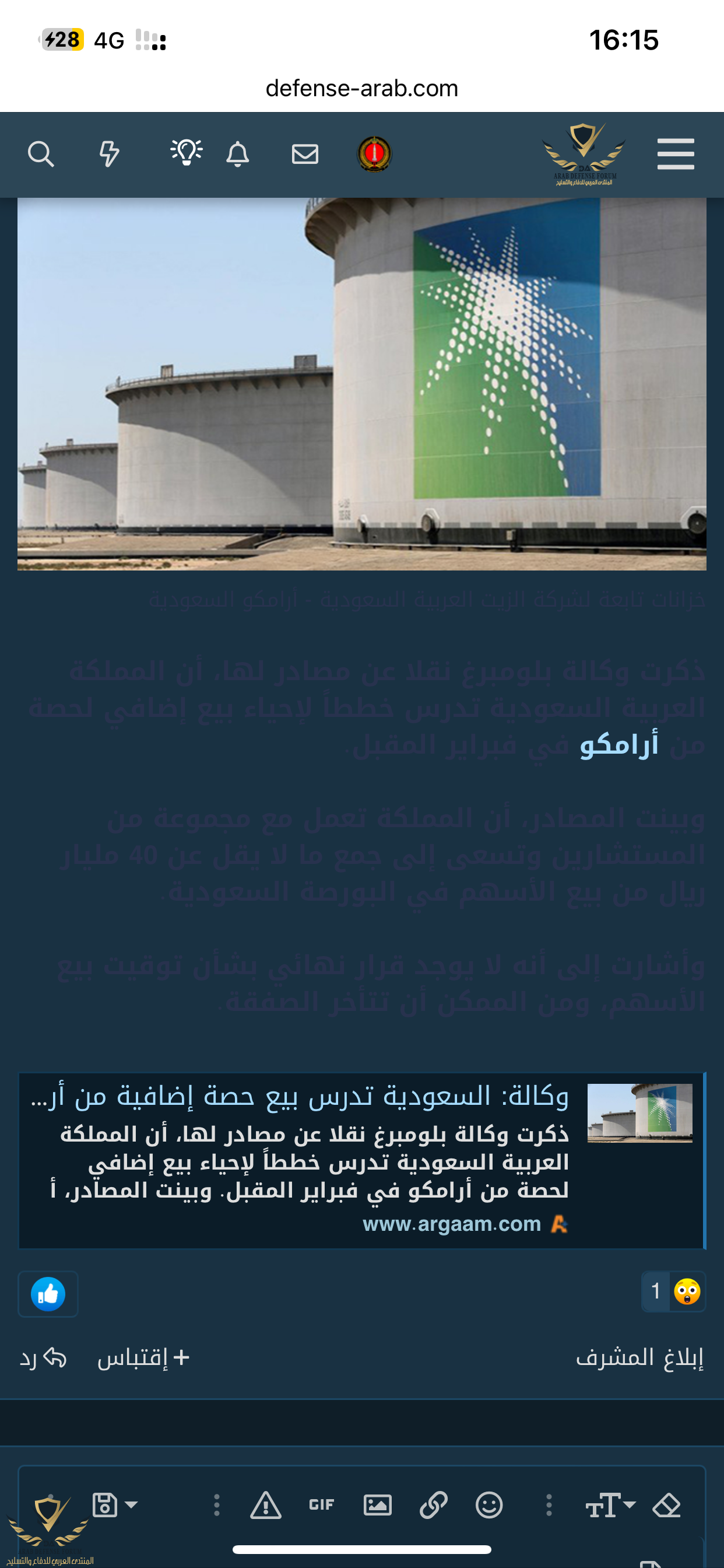The image size is (724, 1568).
Task: Open the hamburger navigation menu
Action: click(x=676, y=154)
